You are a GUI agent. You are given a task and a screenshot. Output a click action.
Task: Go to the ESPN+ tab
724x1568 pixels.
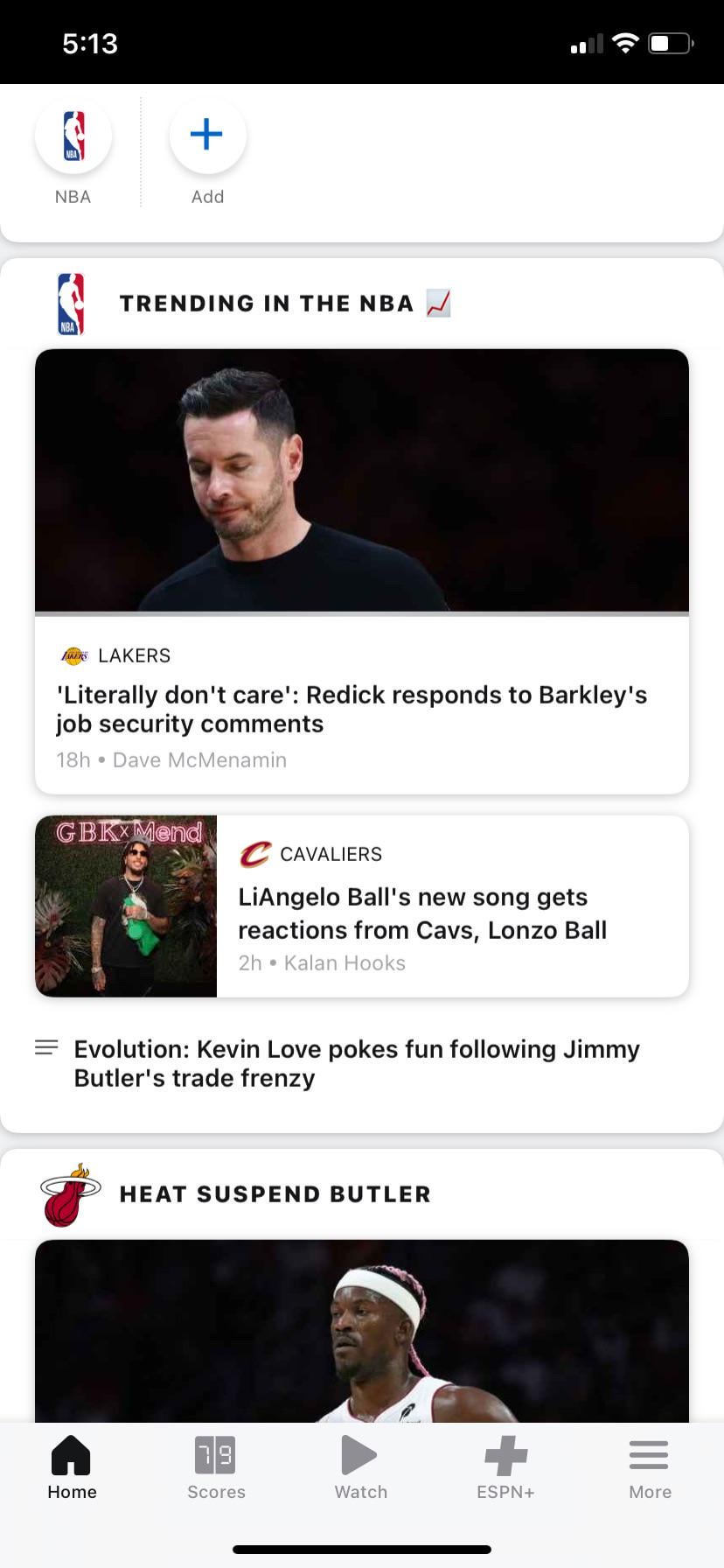point(505,1467)
